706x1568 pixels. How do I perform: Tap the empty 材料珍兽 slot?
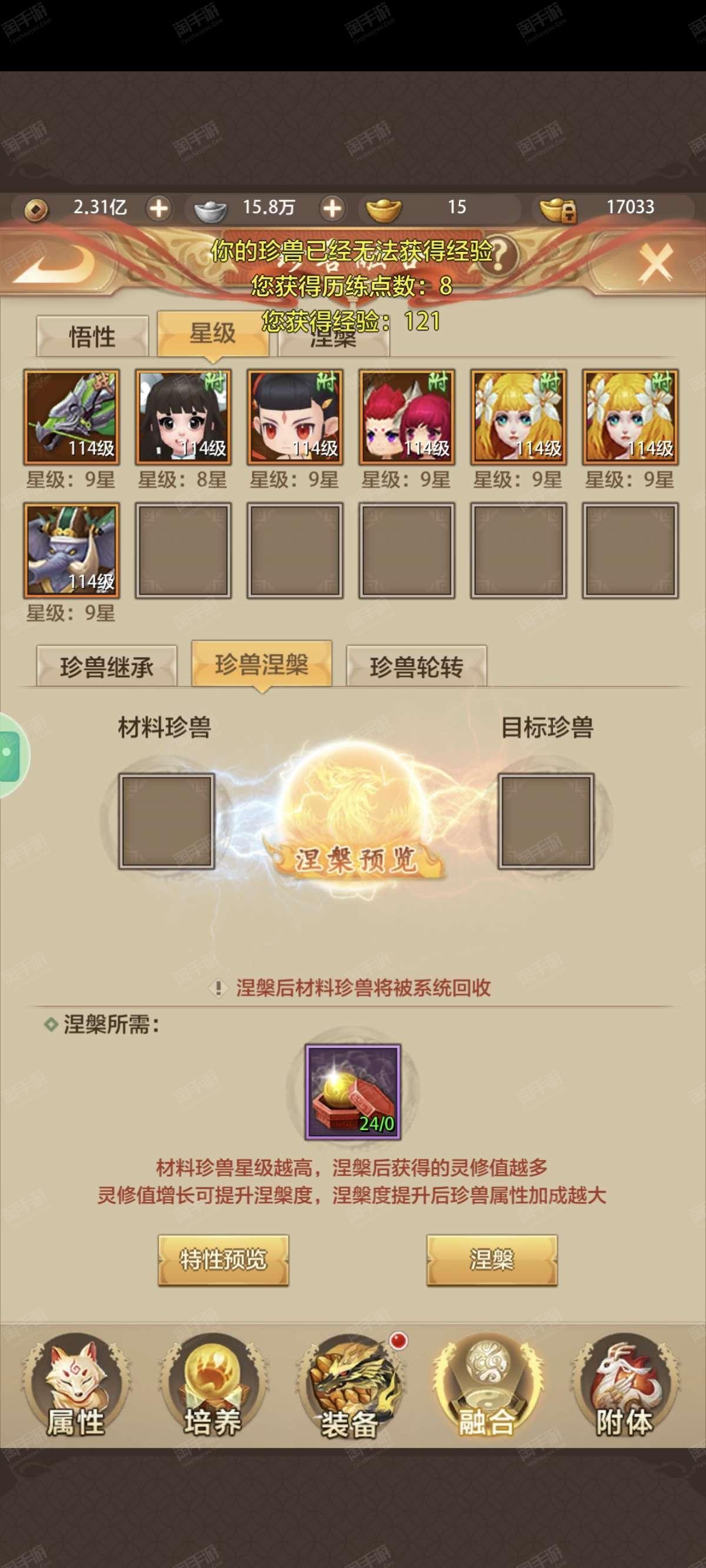166,821
